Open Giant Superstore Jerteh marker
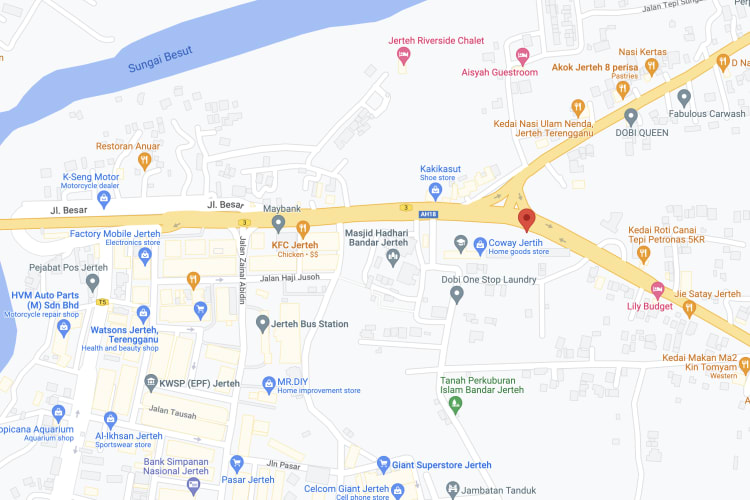Image resolution: width=750 pixels, height=500 pixels. (383, 464)
